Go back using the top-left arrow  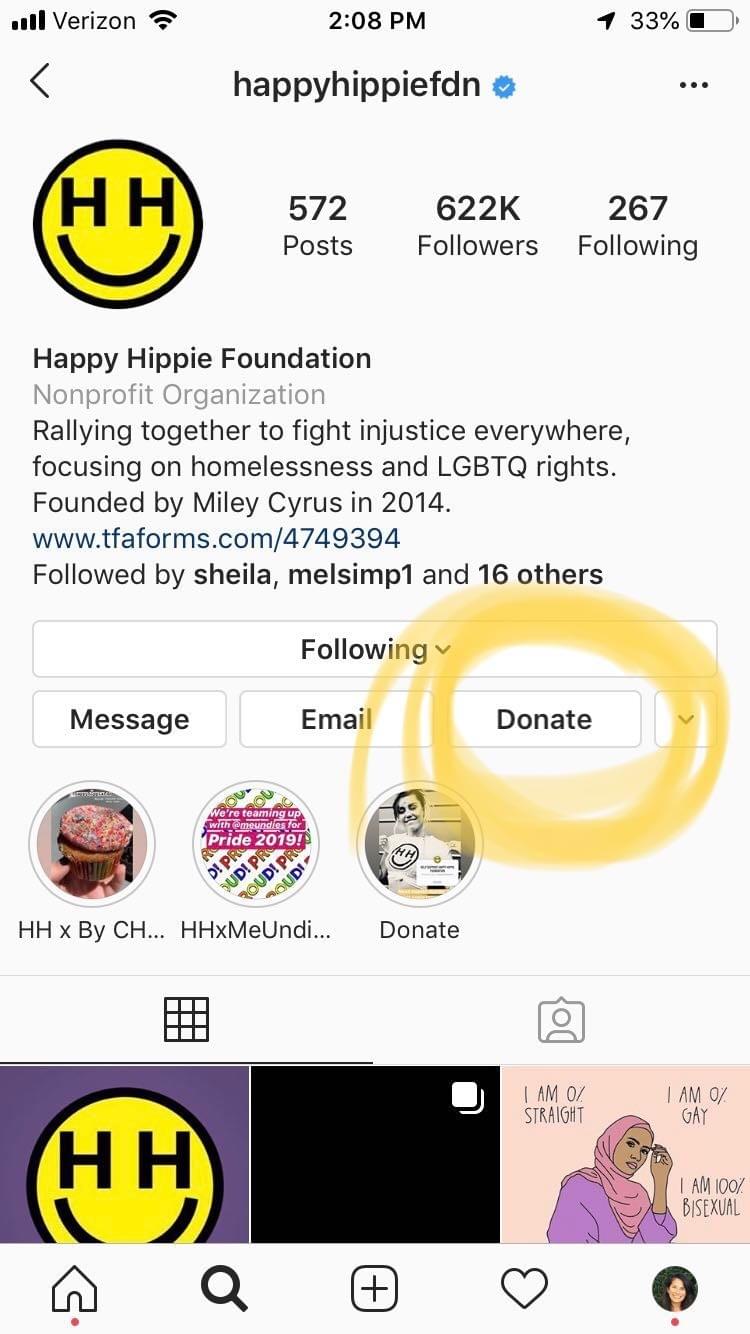(x=40, y=82)
